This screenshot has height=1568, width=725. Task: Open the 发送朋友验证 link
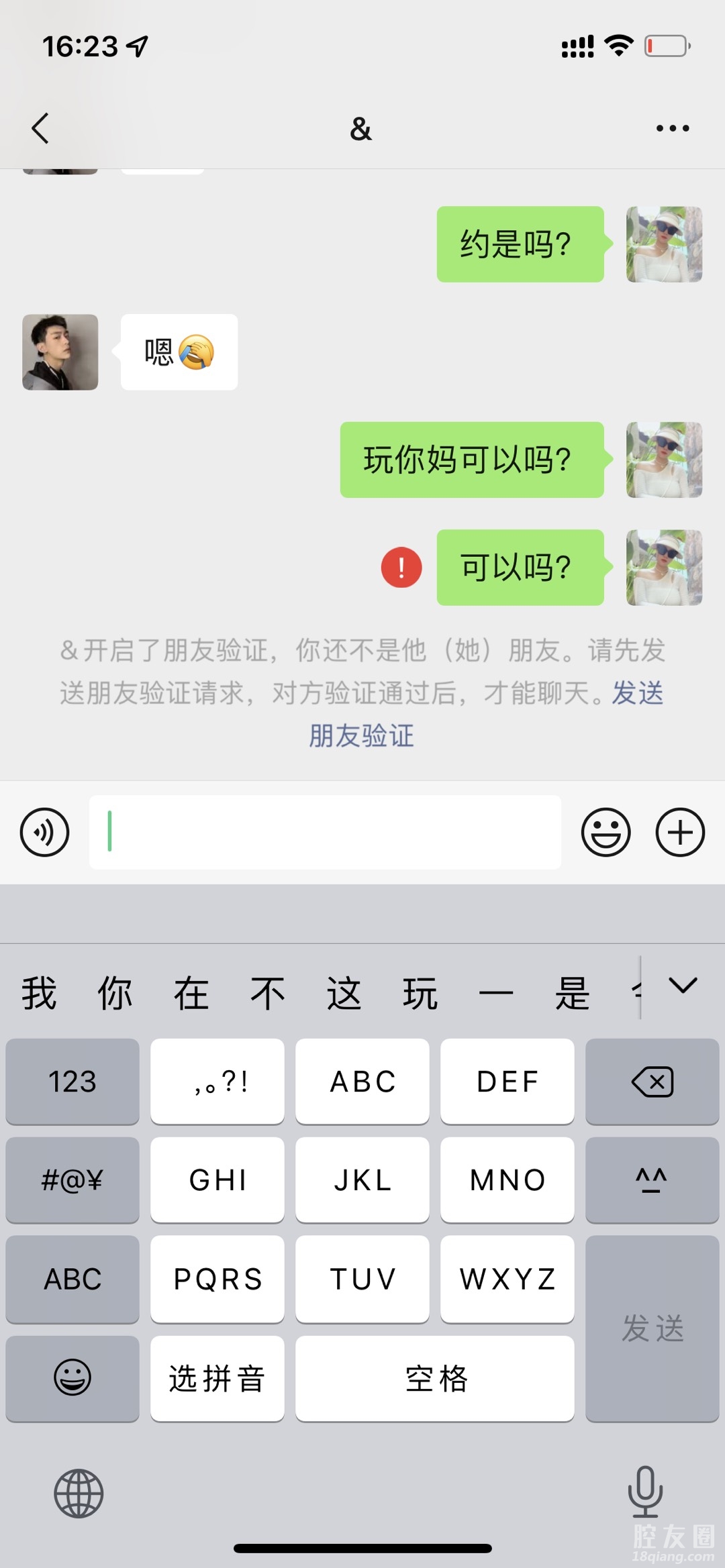click(x=362, y=735)
